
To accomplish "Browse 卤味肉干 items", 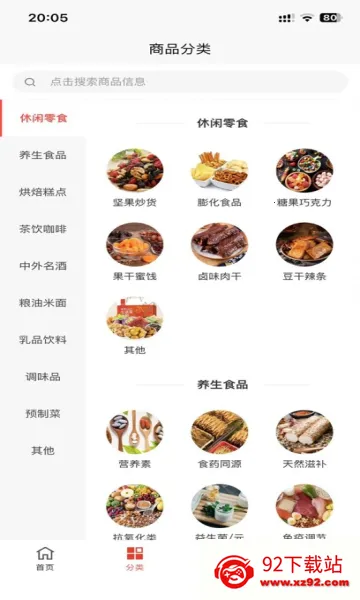I will click(220, 252).
